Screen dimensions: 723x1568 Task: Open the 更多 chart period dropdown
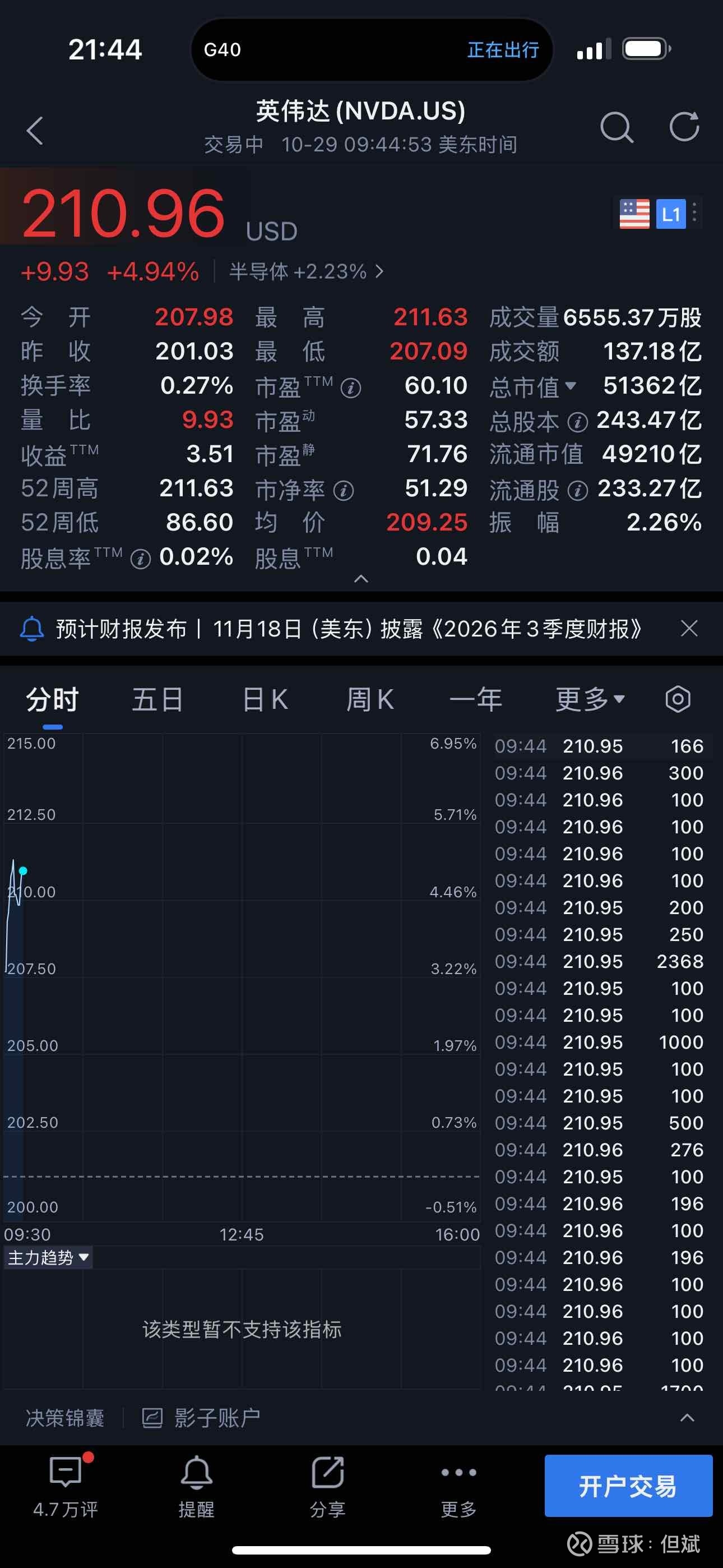590,699
